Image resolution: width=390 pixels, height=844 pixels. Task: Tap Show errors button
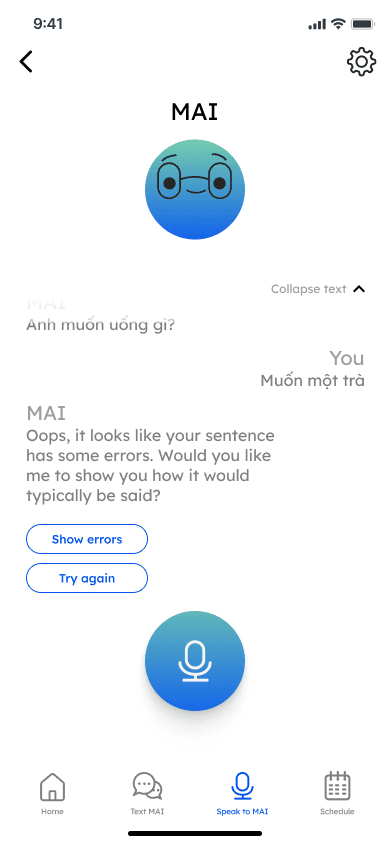coord(87,539)
